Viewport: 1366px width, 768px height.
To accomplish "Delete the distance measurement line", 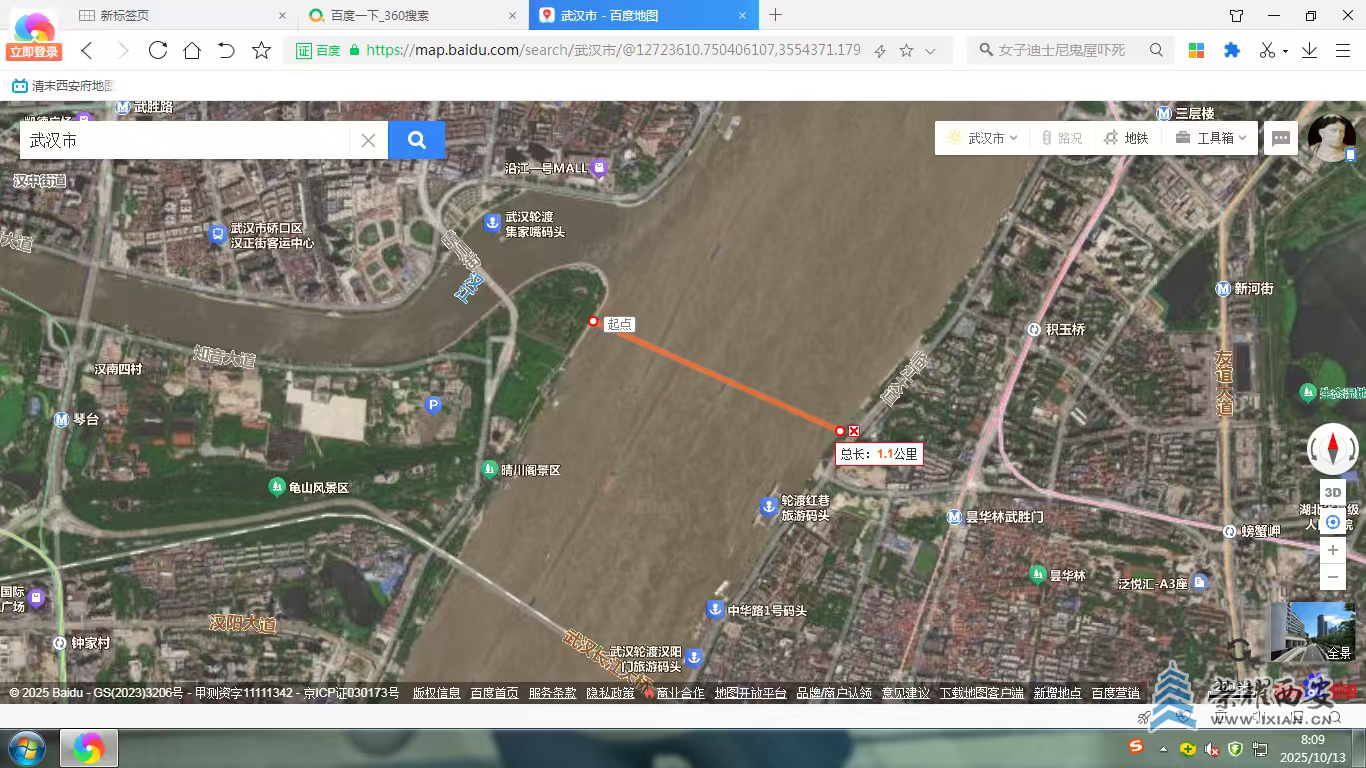I will pyautogui.click(x=854, y=431).
